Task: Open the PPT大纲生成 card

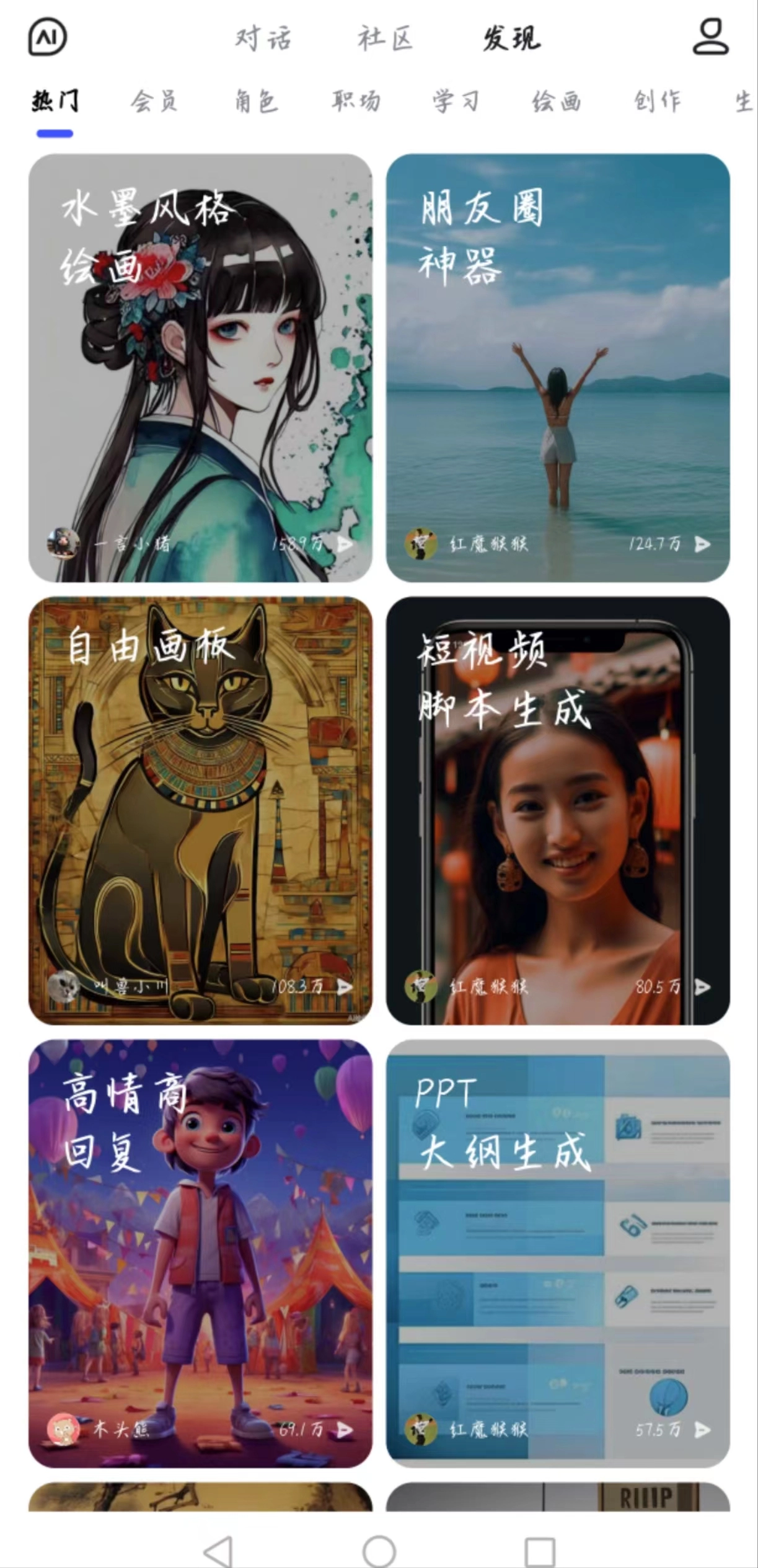Action: 557,1253
